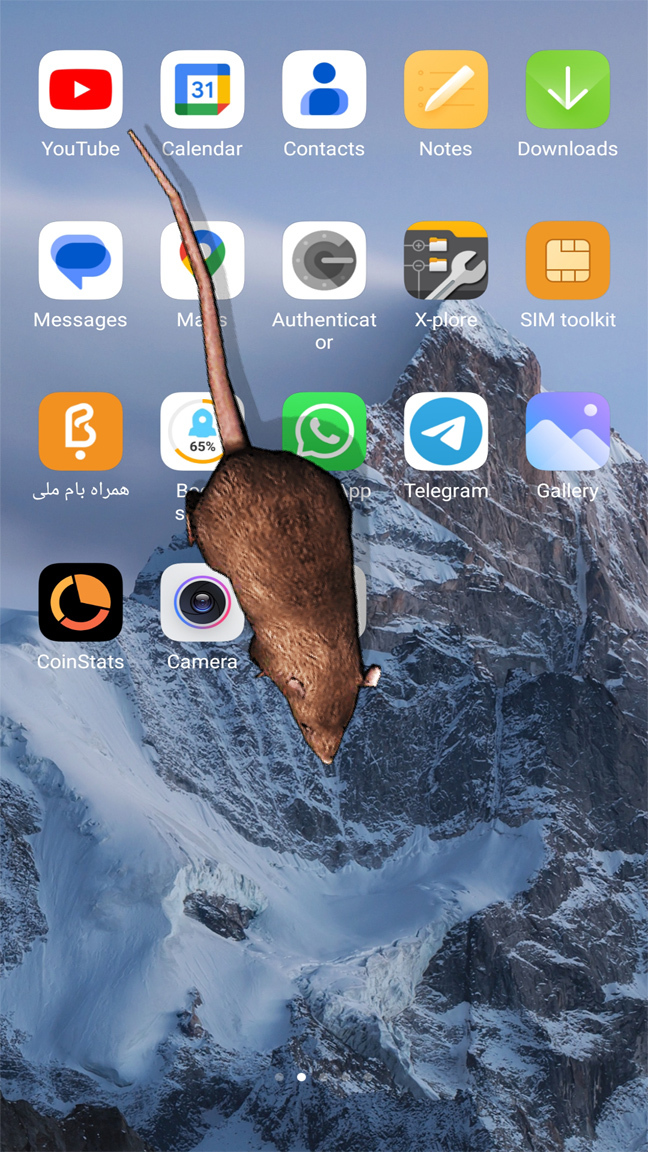Open the YouTube app
This screenshot has height=1152, width=648.
pos(80,90)
